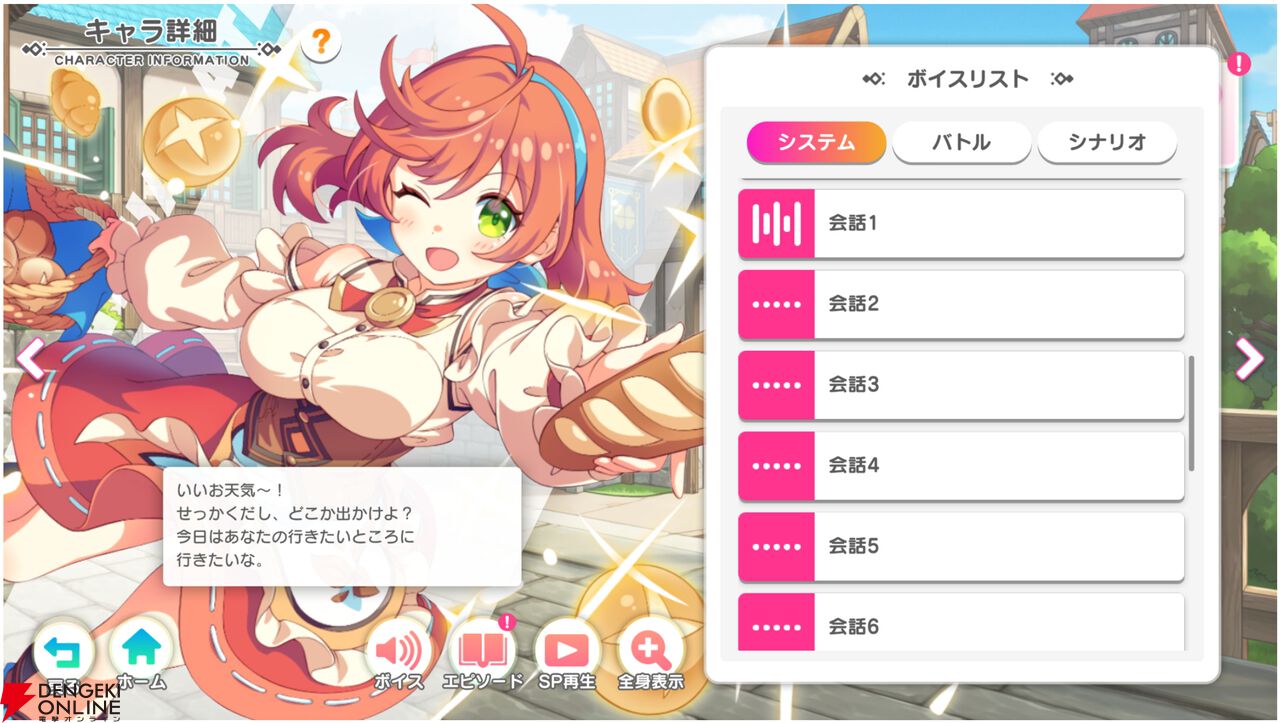The image size is (1280, 723).
Task: Select the システム voice tab
Action: click(816, 142)
